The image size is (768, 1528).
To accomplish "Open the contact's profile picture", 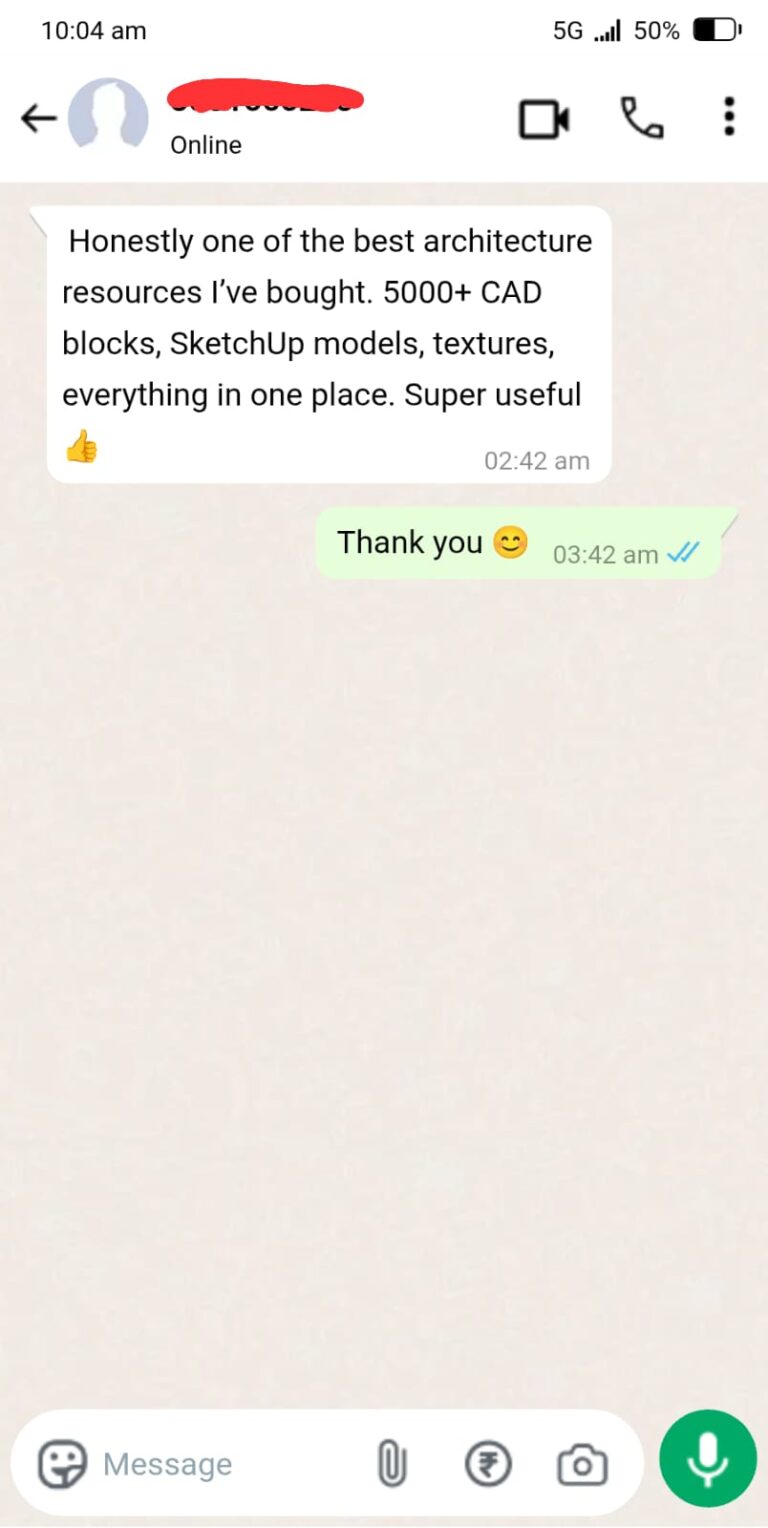I will [108, 119].
